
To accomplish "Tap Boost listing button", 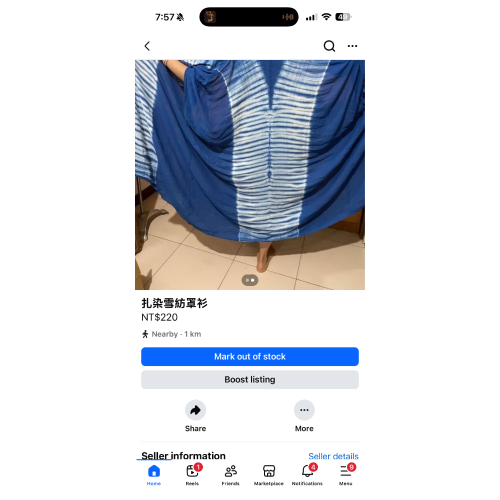I will click(x=250, y=379).
